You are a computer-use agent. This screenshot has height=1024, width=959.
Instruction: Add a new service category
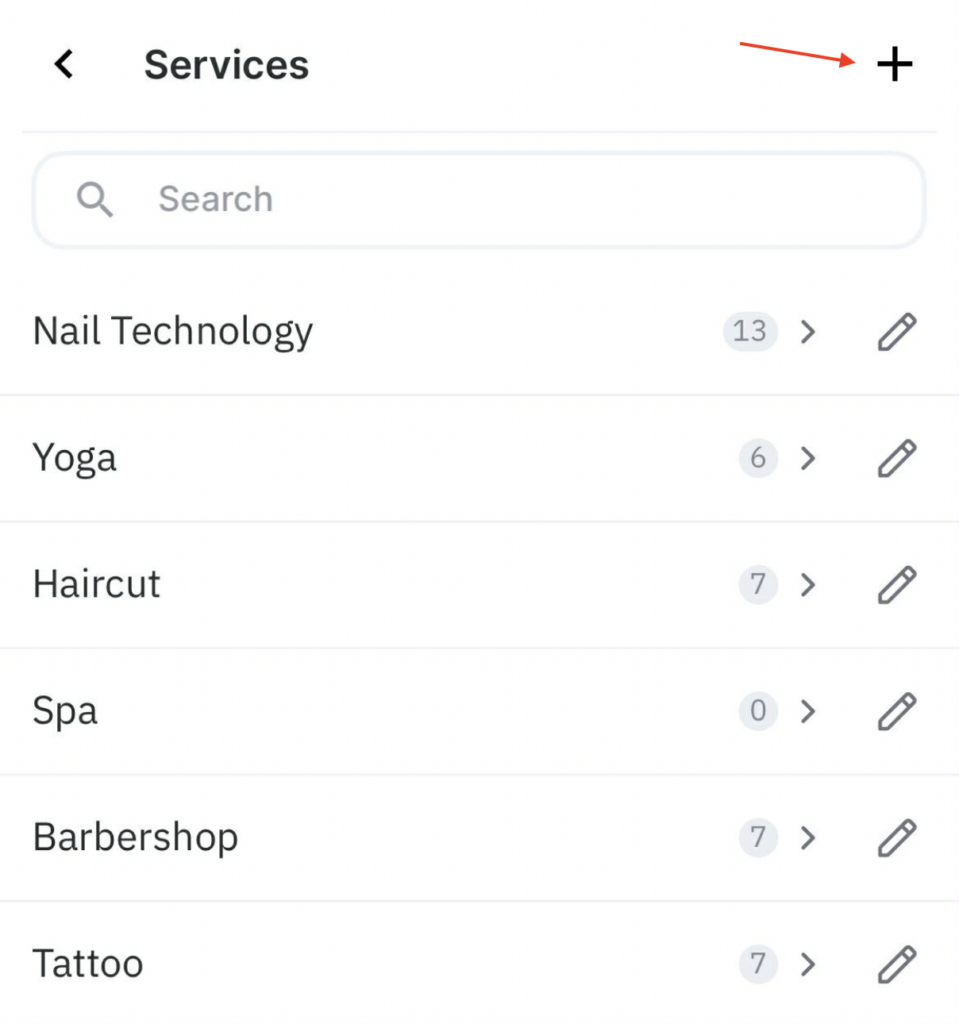click(x=894, y=65)
